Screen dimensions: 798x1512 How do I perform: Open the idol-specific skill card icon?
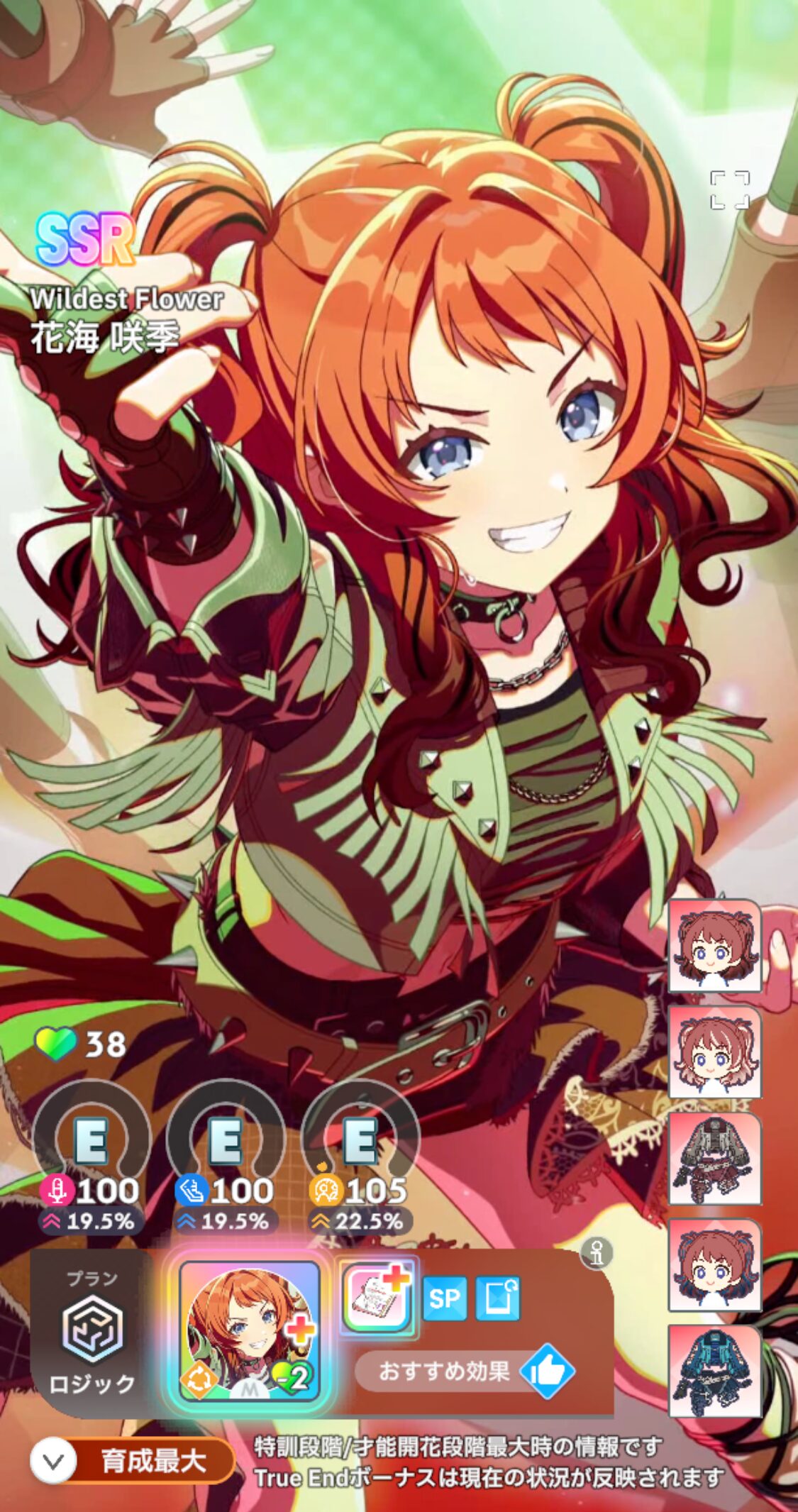click(x=249, y=1330)
